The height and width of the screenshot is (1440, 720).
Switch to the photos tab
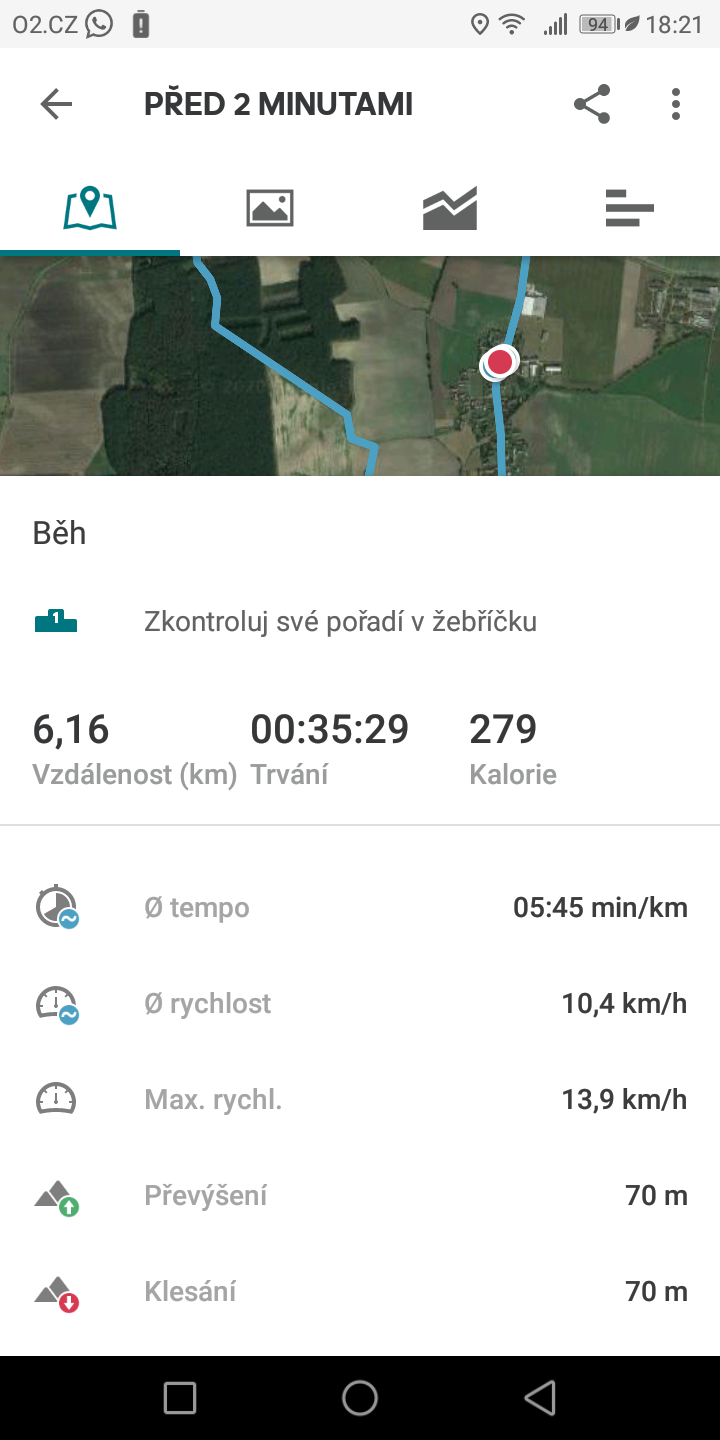coord(270,208)
